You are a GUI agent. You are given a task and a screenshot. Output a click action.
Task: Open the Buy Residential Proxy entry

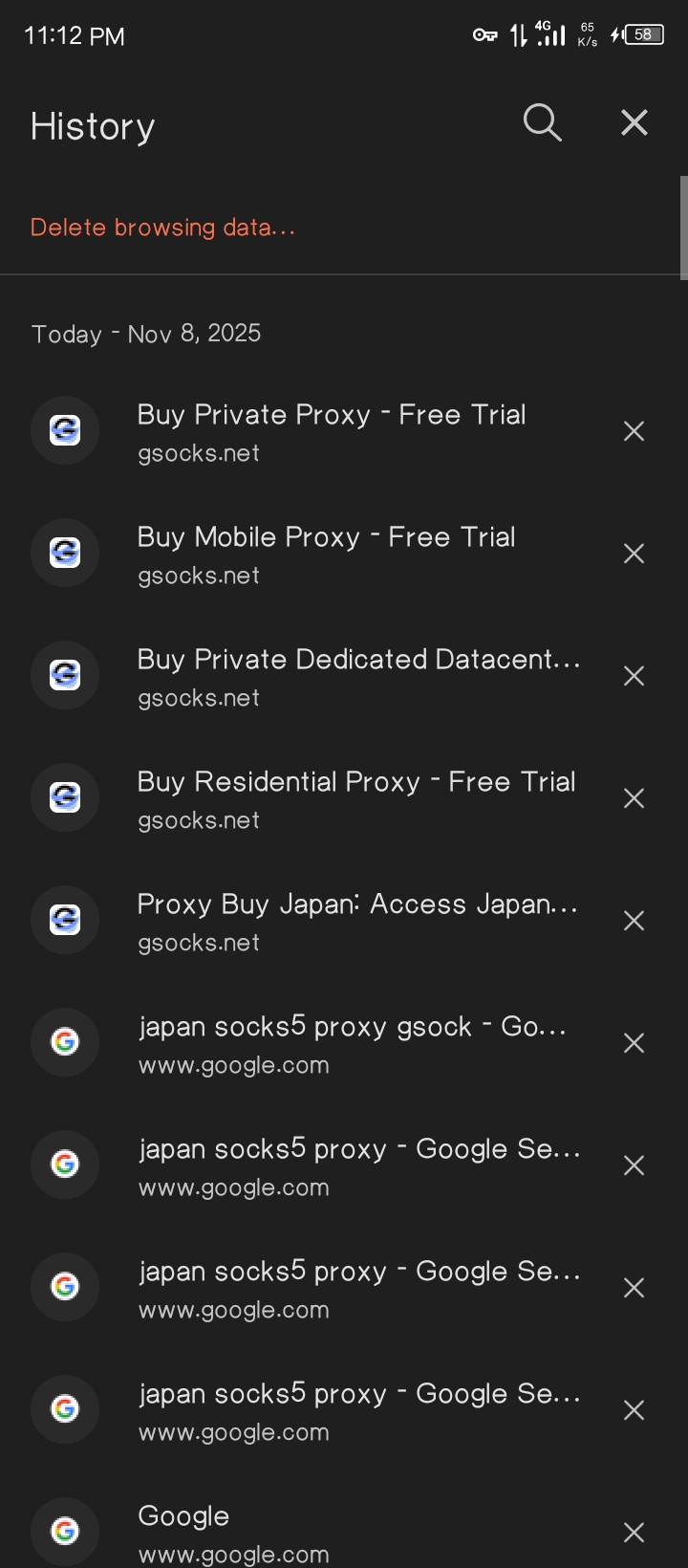(x=356, y=798)
